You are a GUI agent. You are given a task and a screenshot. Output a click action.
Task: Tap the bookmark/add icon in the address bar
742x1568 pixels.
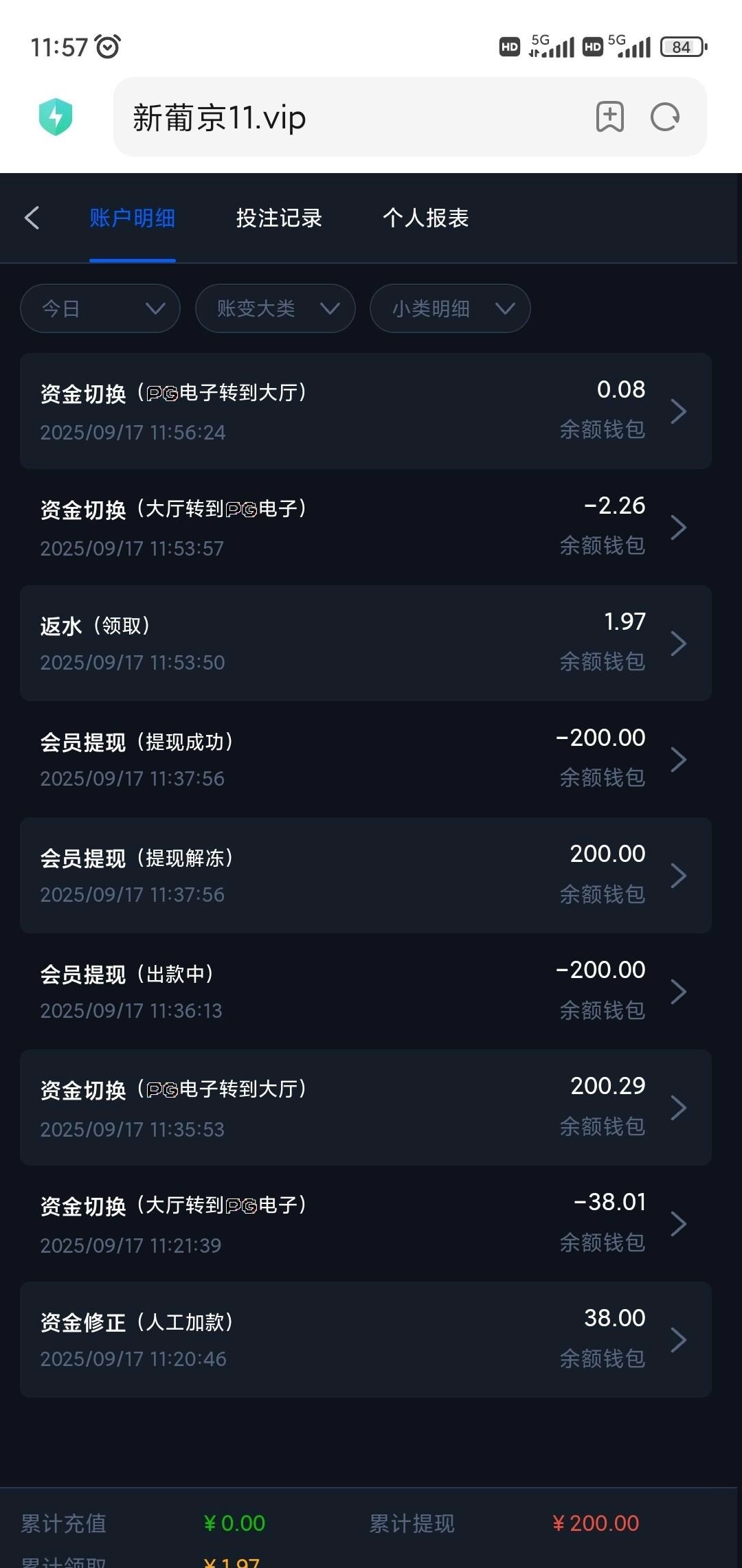[x=610, y=117]
